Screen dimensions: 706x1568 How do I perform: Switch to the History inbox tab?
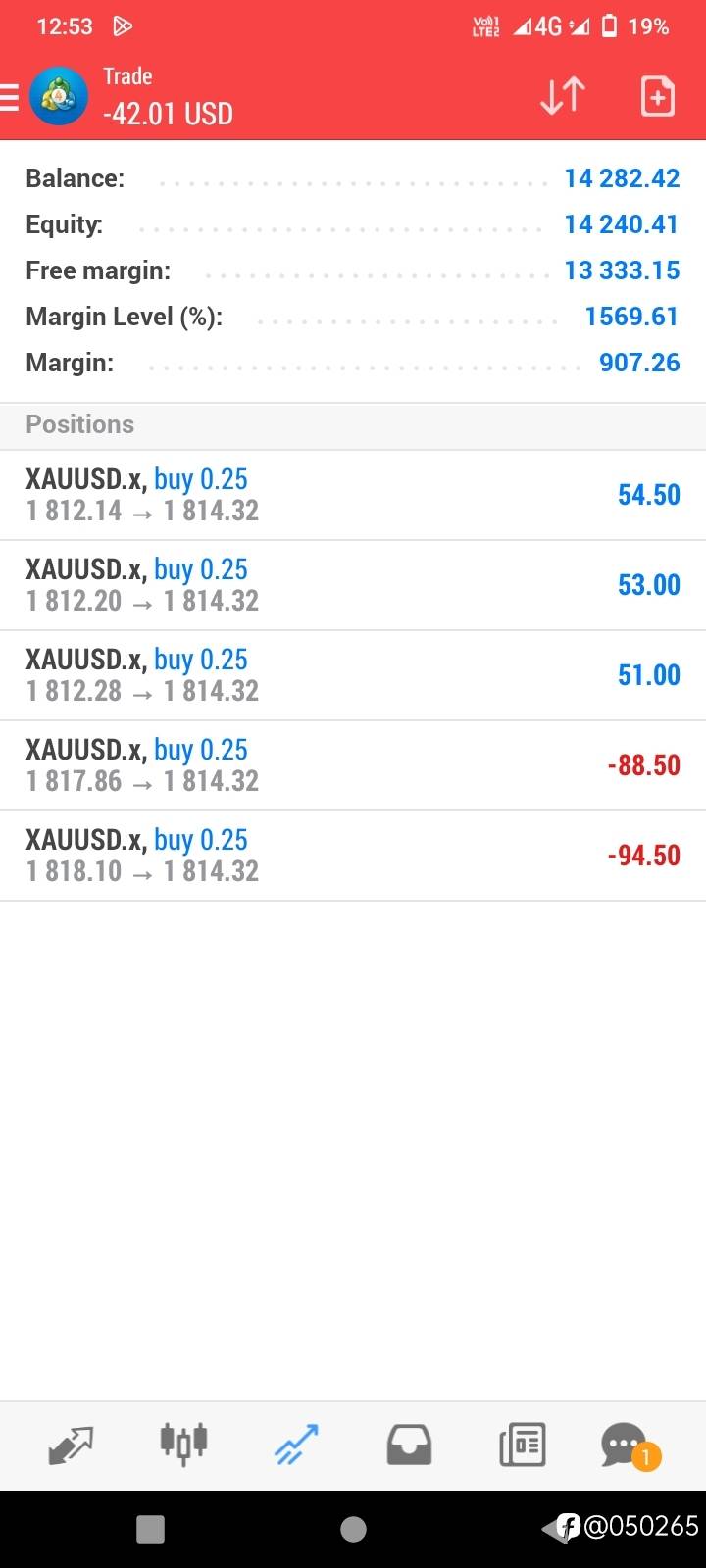(x=409, y=1445)
